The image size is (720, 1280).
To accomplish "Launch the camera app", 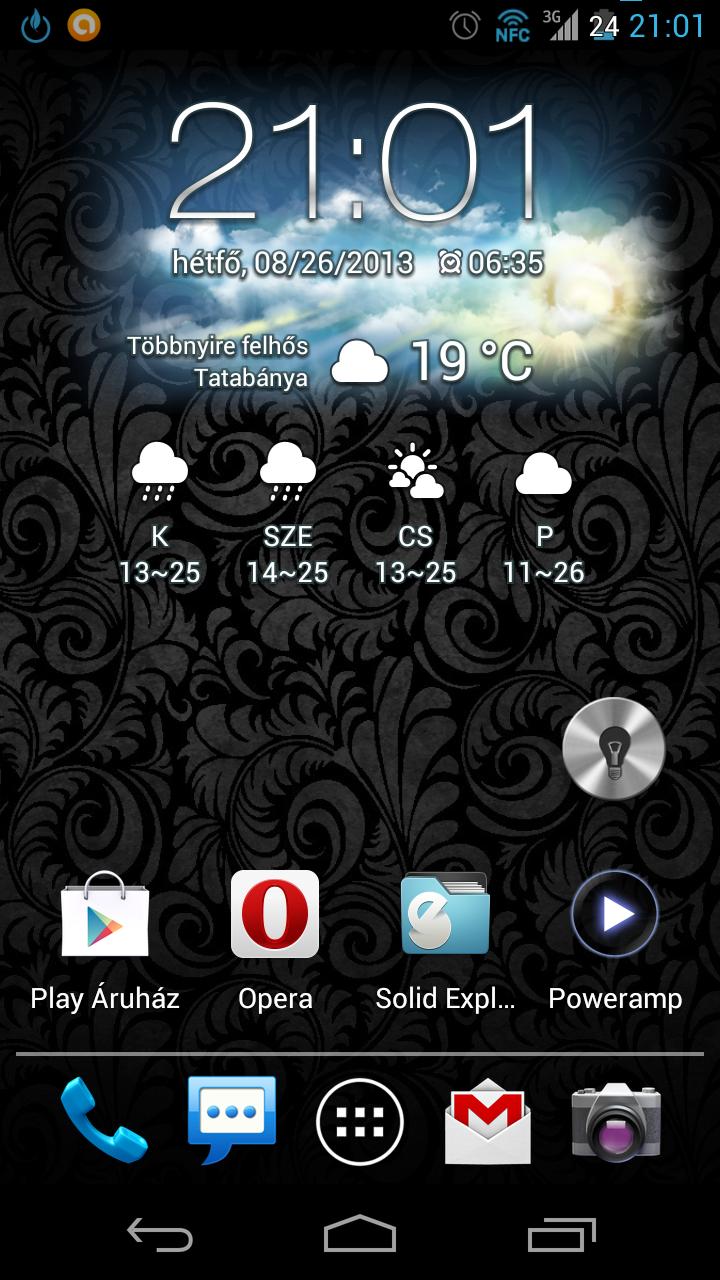I will click(616, 1120).
